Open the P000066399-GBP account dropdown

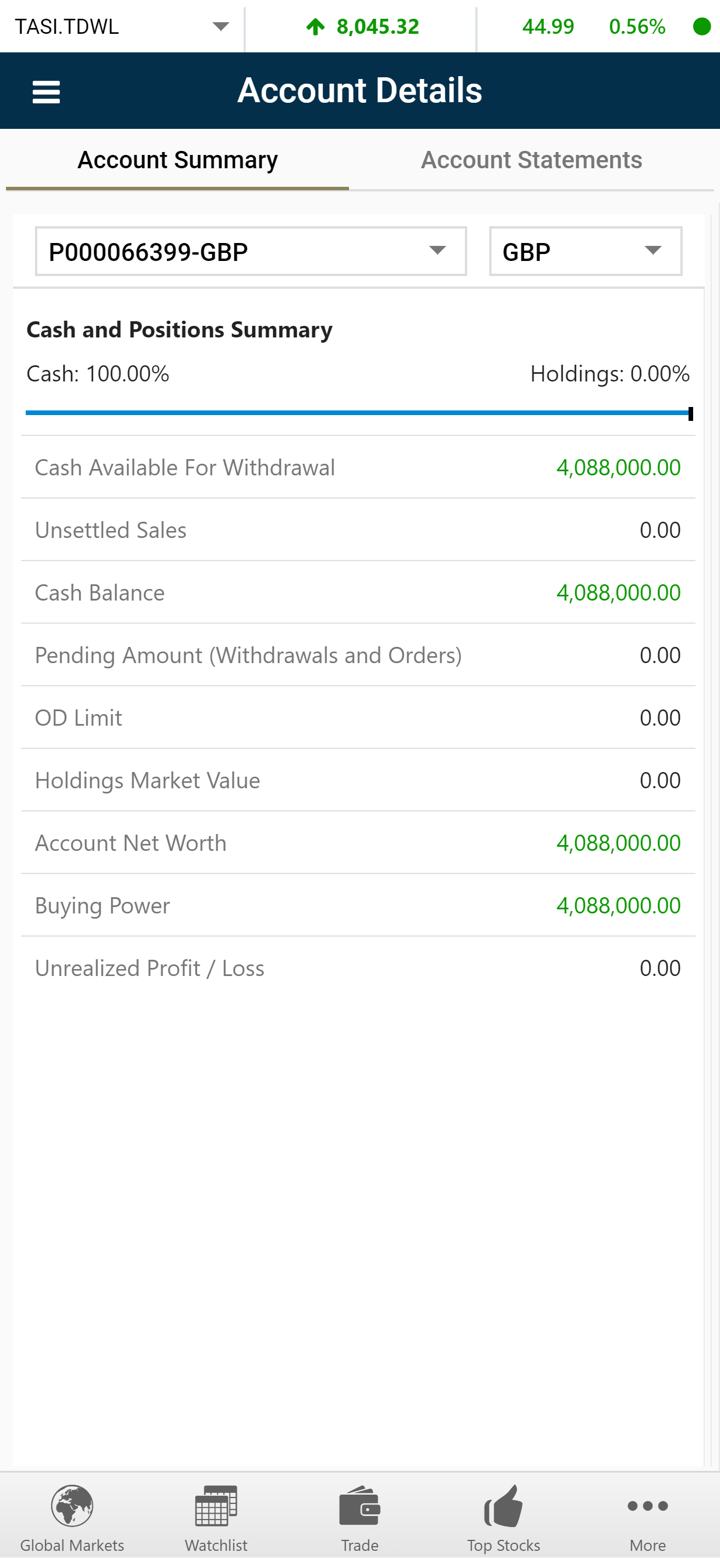click(250, 252)
